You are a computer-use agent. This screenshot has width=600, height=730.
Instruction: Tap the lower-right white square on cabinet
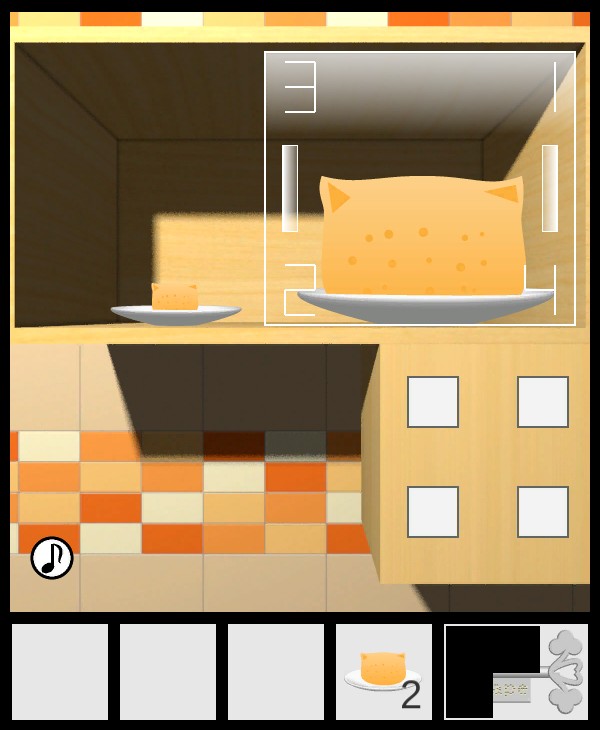543,512
